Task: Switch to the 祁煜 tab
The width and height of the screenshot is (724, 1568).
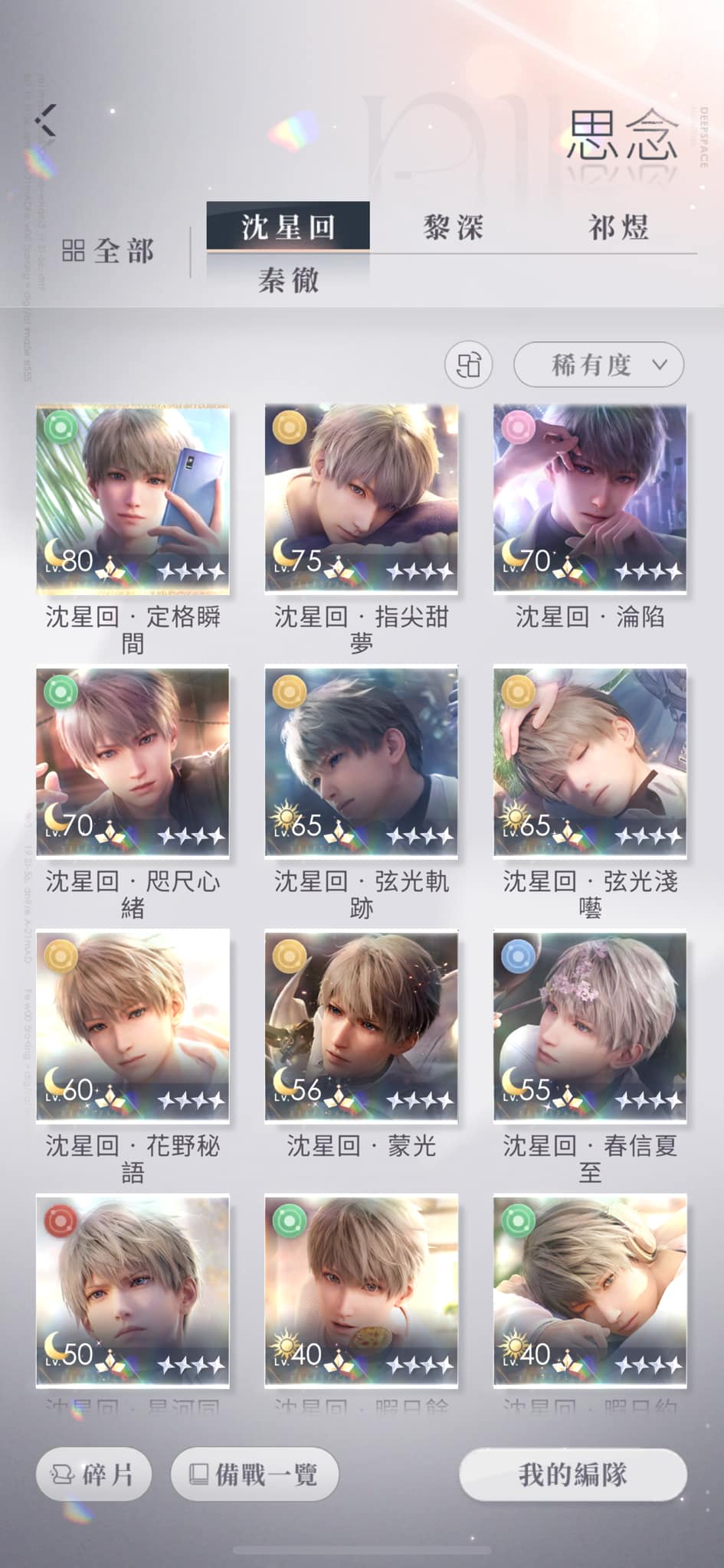Action: pyautogui.click(x=618, y=227)
